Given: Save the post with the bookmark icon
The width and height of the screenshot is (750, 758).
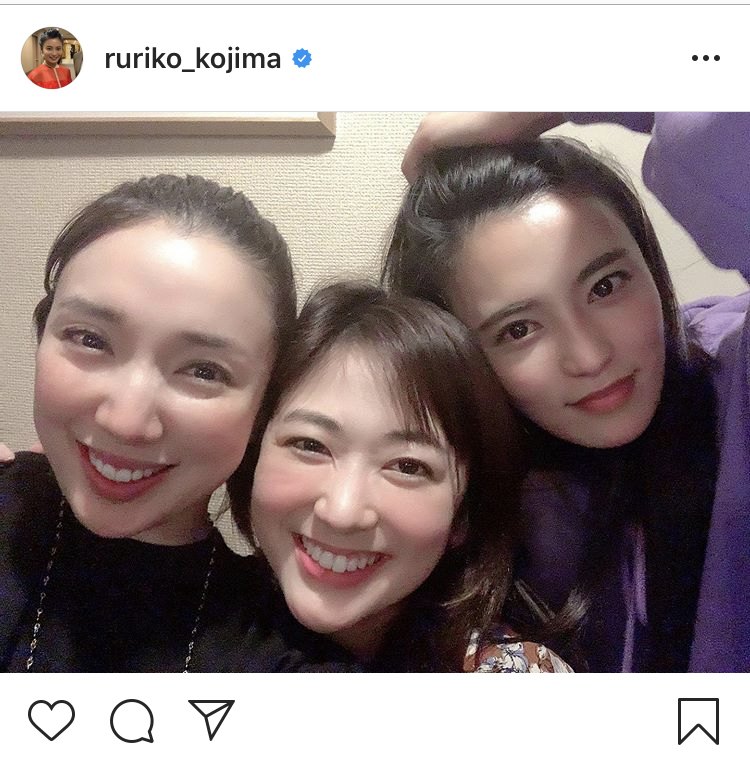Looking at the screenshot, I should 698,720.
